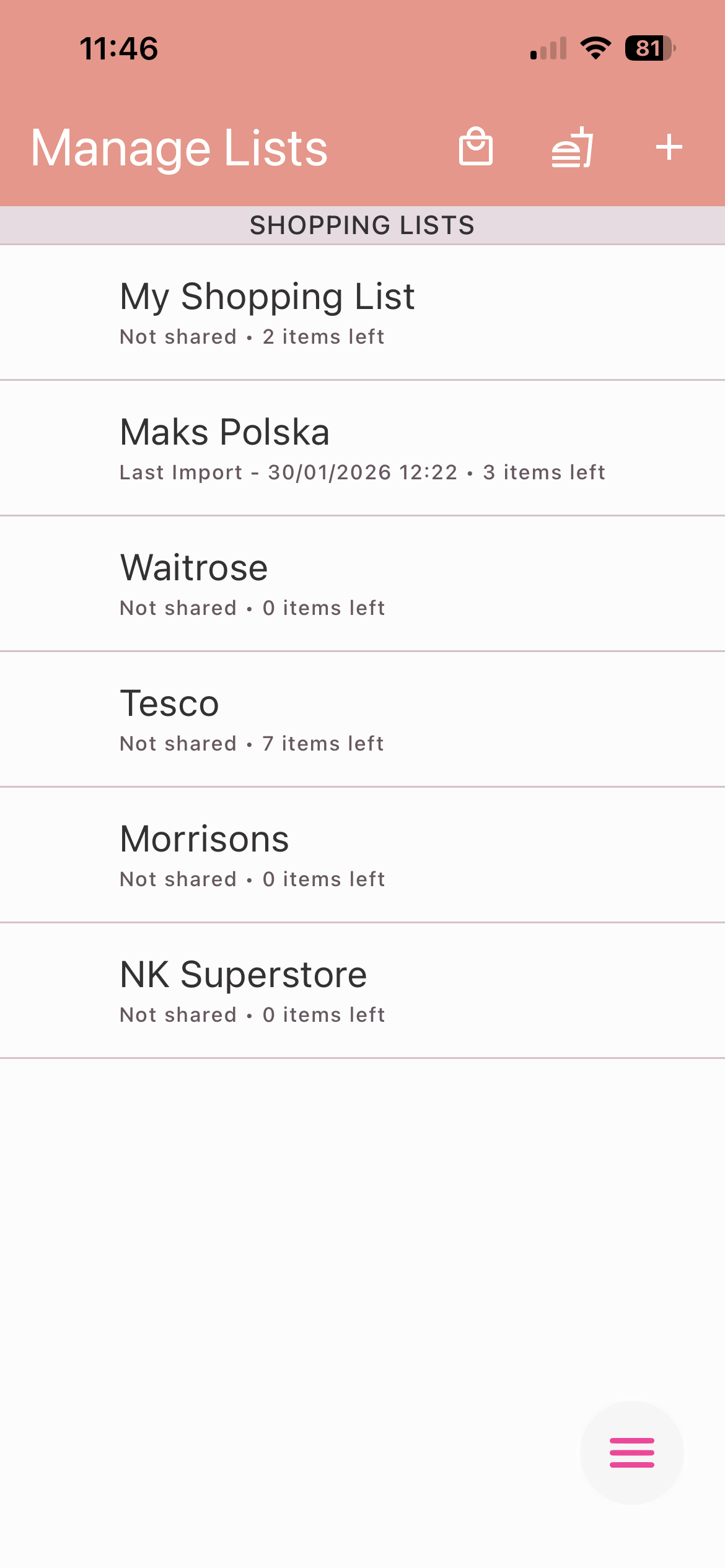
Task: Add a new list with plus icon
Action: tap(669, 147)
